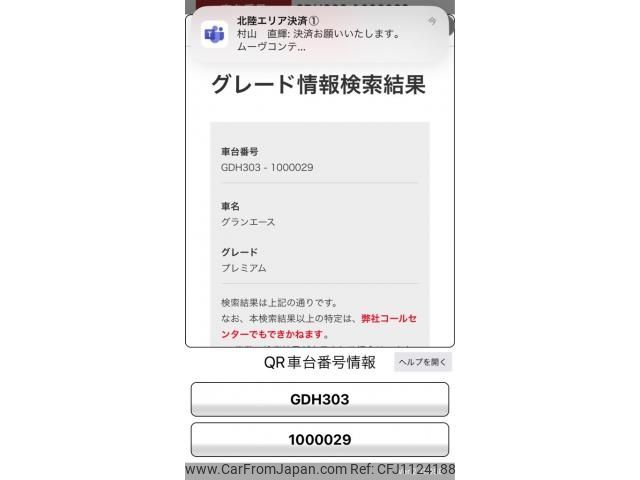Open the Teams notification banner from 村山
Image resolution: width=640 pixels, height=480 pixels.
(x=318, y=33)
